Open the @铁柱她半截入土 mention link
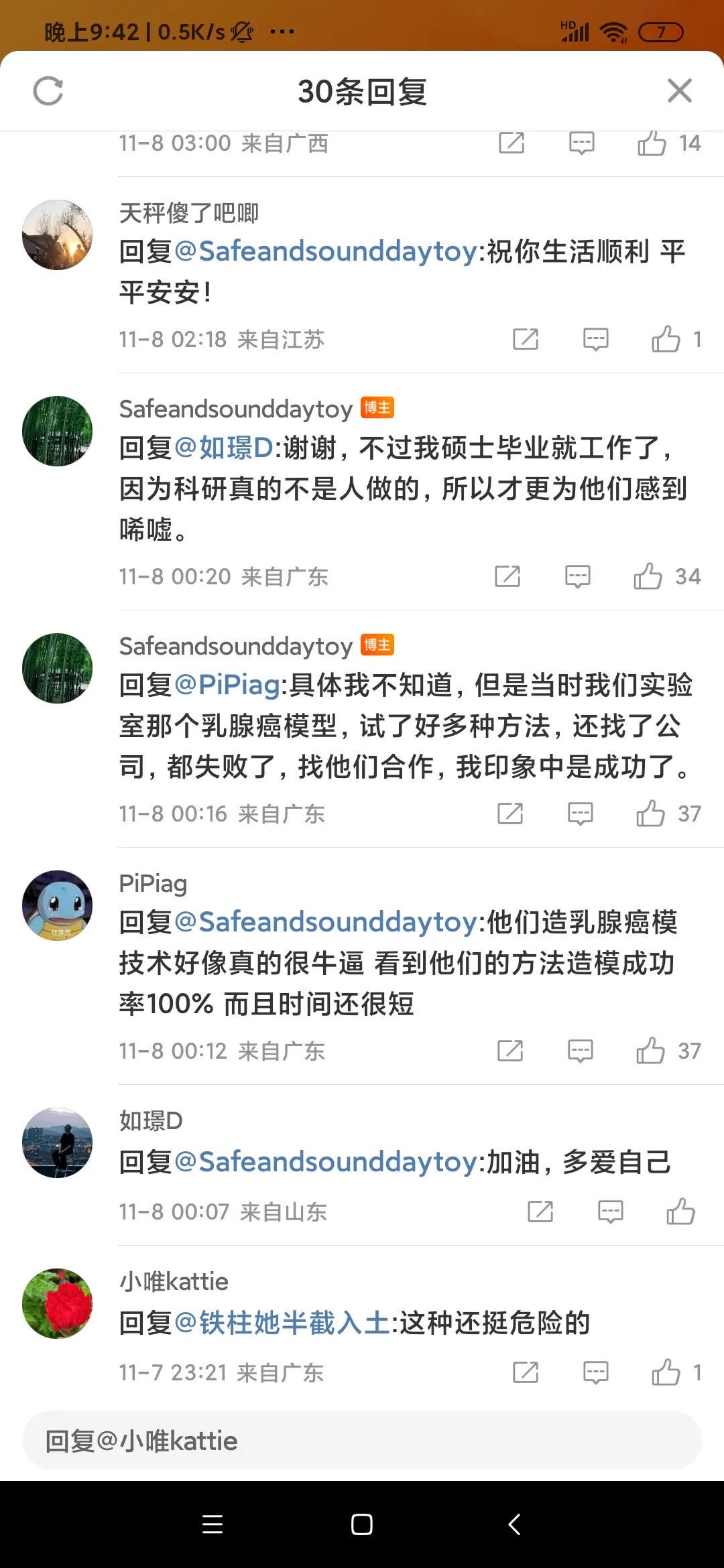 pyautogui.click(x=282, y=1323)
